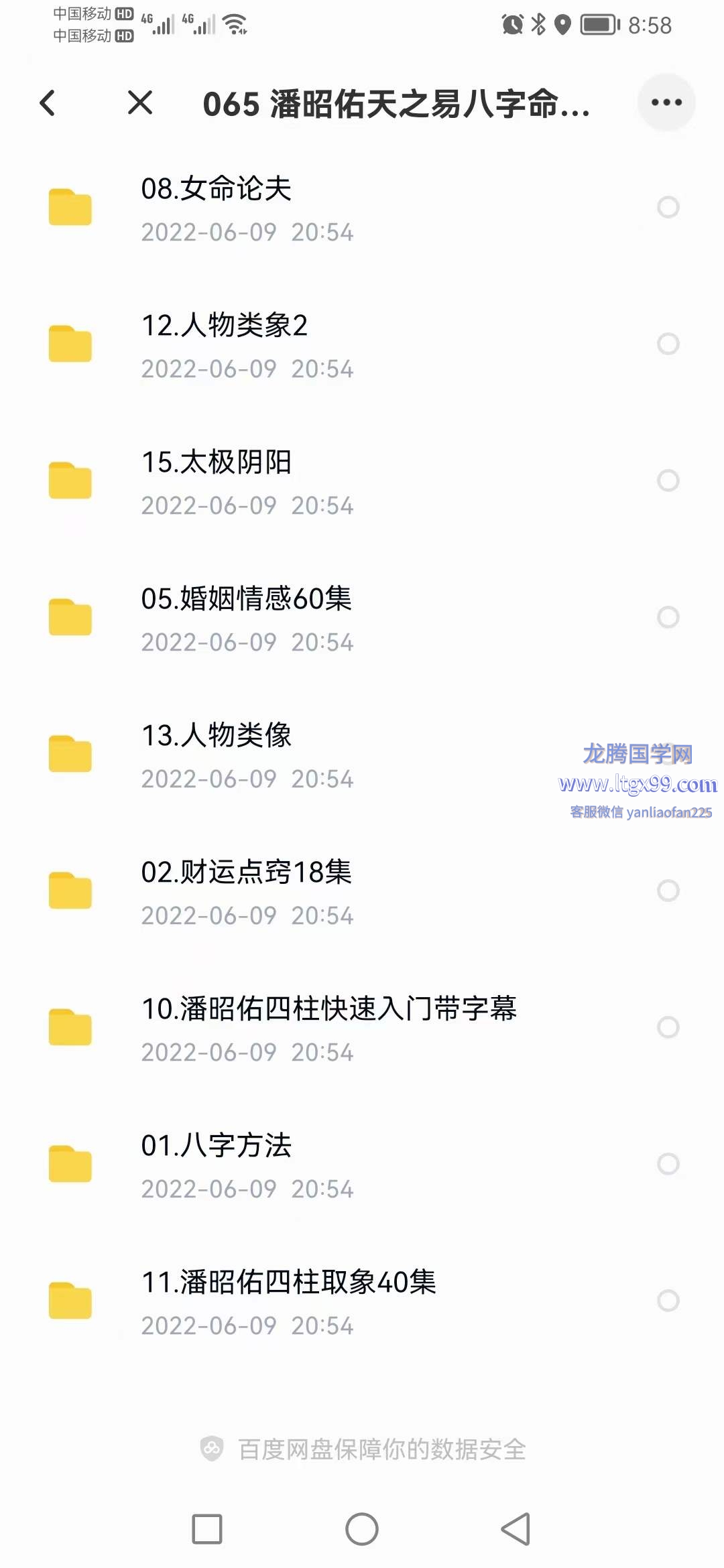Open the 08.女命论夫 folder
Viewport: 724px width, 1568px height.
point(362,208)
